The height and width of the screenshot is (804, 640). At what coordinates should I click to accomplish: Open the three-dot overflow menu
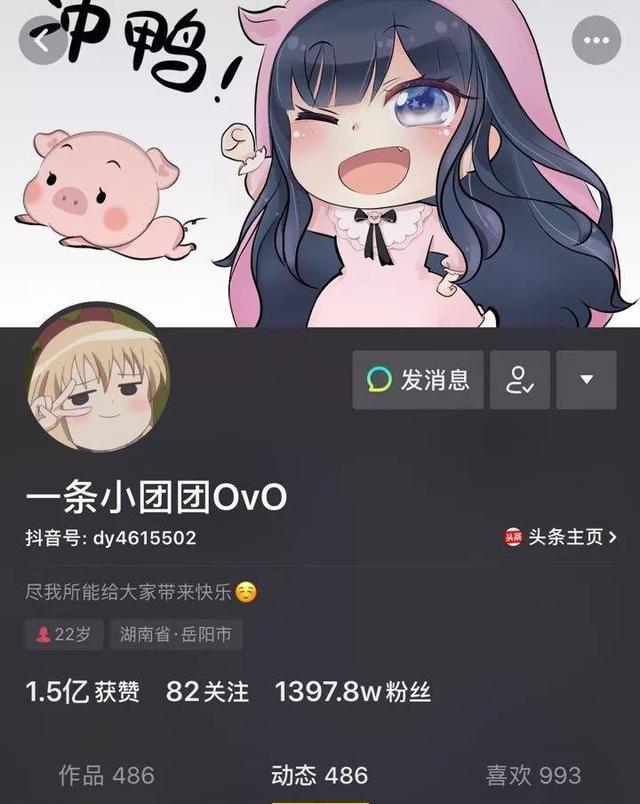point(596,41)
